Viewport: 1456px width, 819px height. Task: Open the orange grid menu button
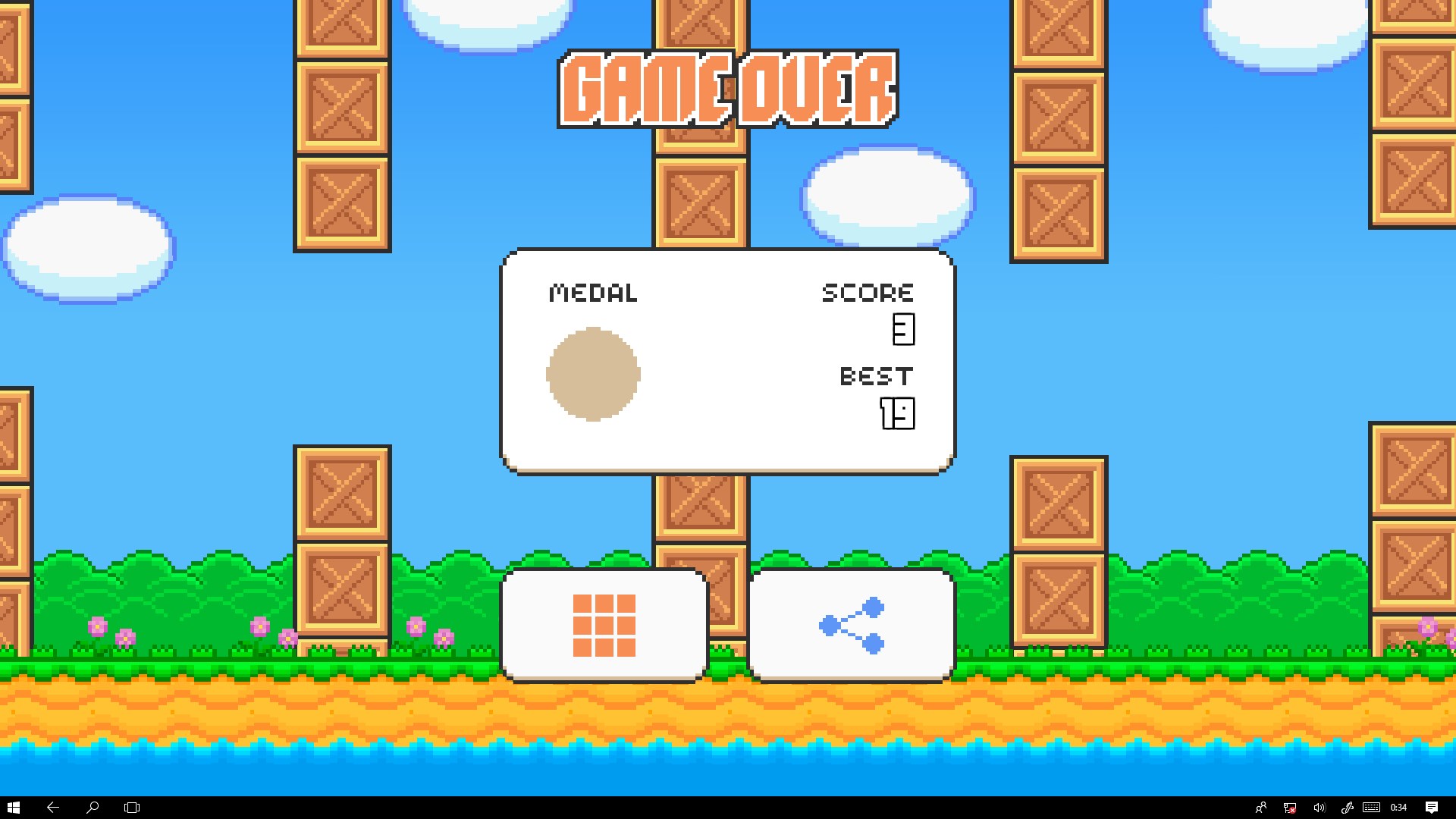604,626
